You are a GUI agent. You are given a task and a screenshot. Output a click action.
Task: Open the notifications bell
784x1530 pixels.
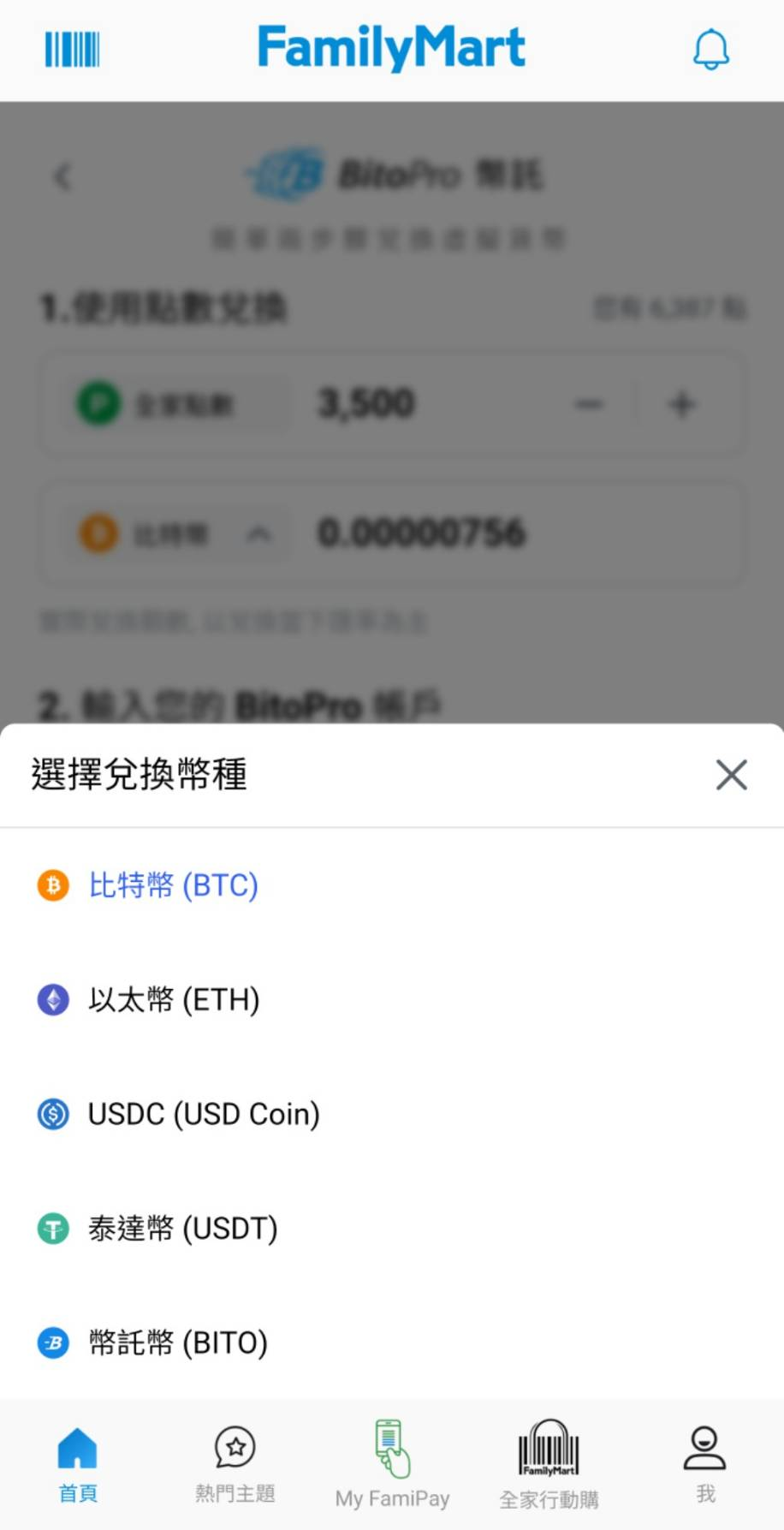pyautogui.click(x=710, y=50)
